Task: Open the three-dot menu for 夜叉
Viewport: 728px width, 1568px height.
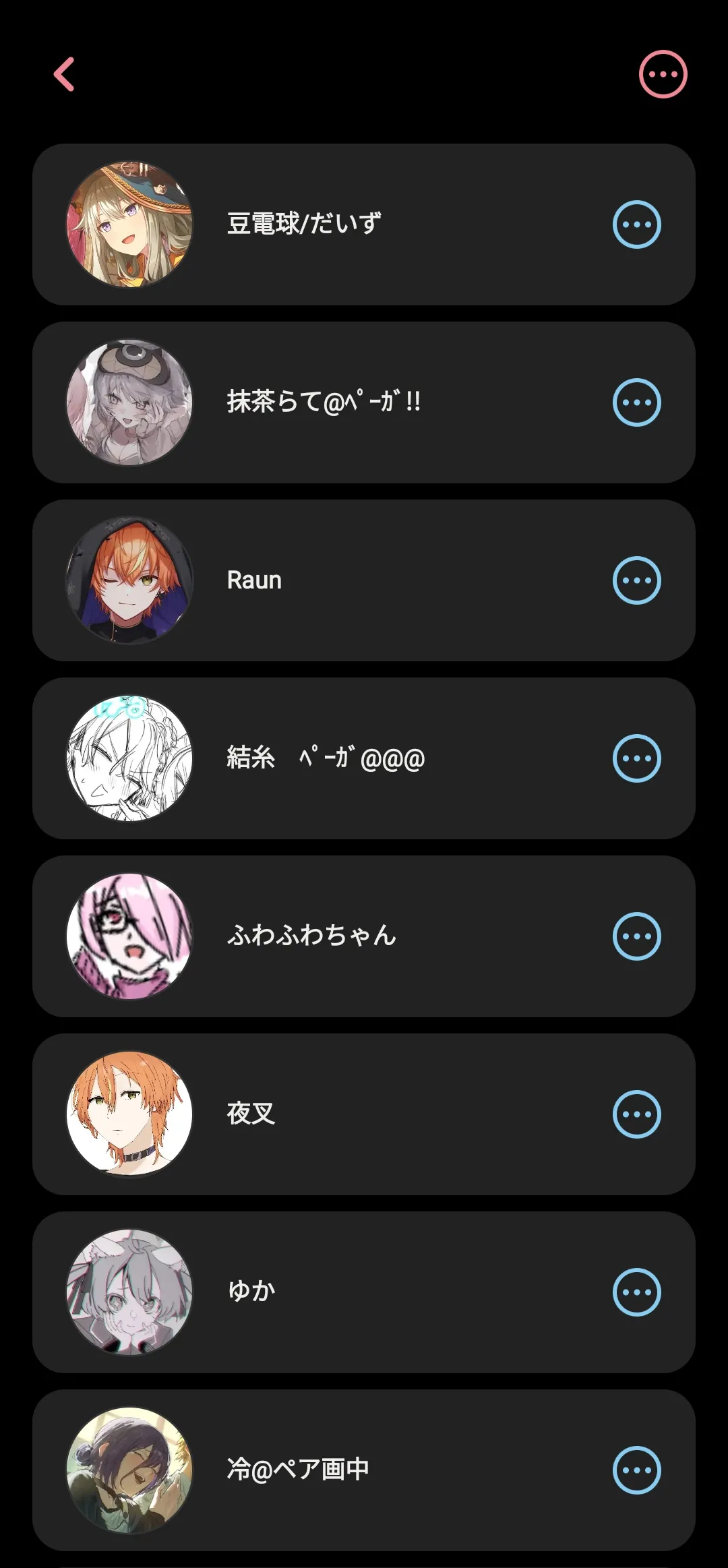Action: (x=636, y=1114)
